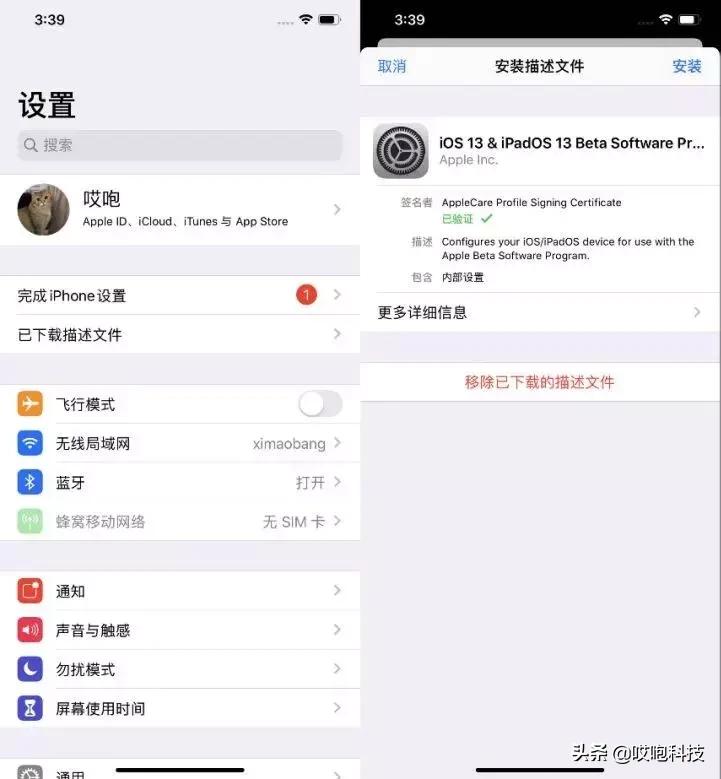Tap 安装 to install the profile
The image size is (721, 779).
[x=687, y=66]
